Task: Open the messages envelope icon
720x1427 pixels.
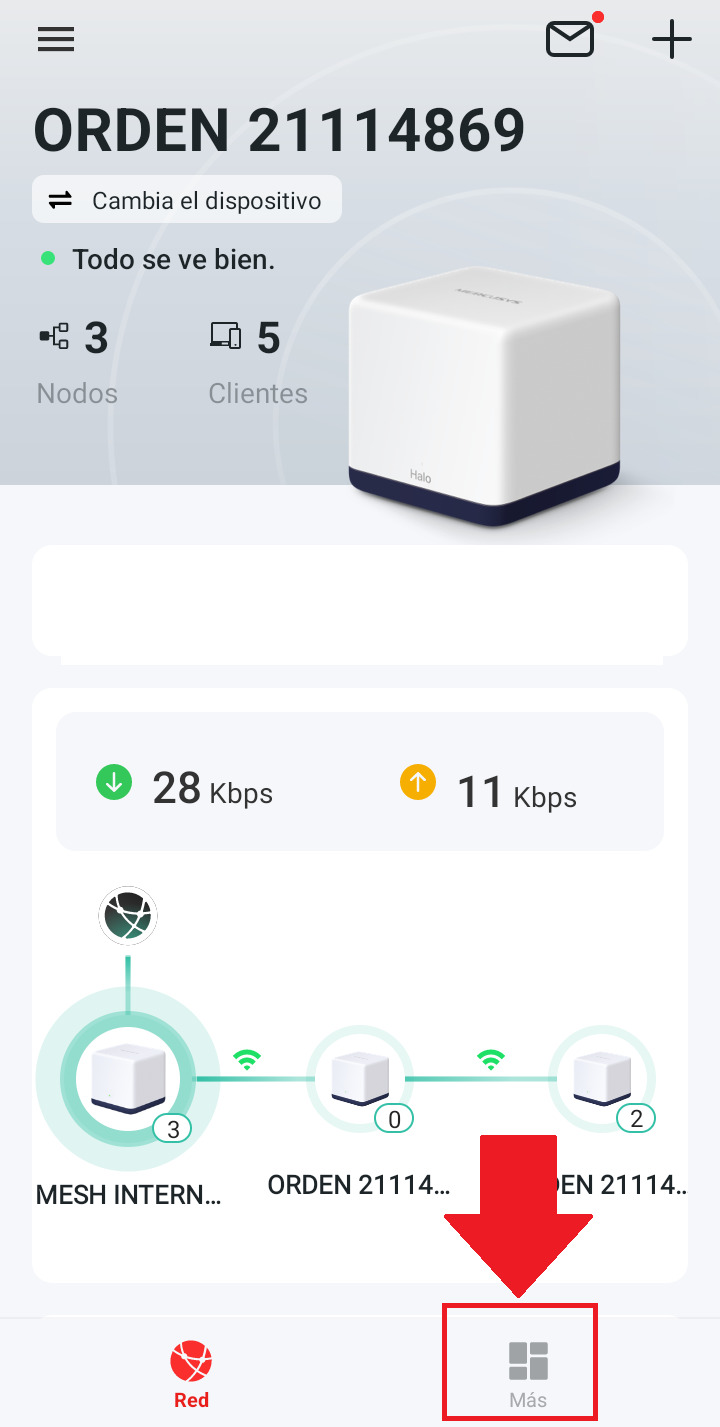Action: coord(570,39)
